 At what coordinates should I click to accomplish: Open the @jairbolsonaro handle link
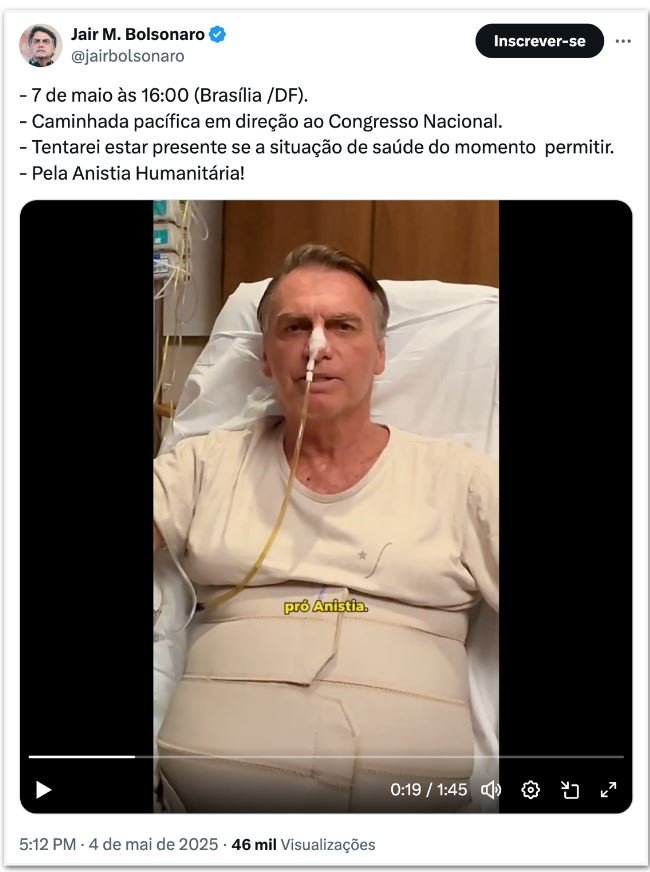127,57
